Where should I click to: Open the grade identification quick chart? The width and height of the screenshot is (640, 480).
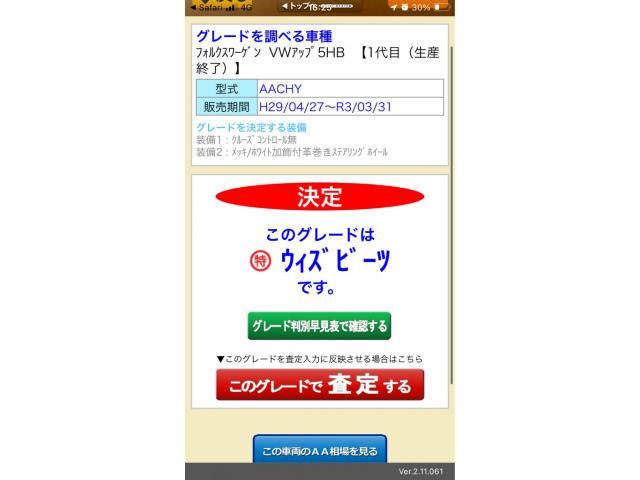coord(319,326)
